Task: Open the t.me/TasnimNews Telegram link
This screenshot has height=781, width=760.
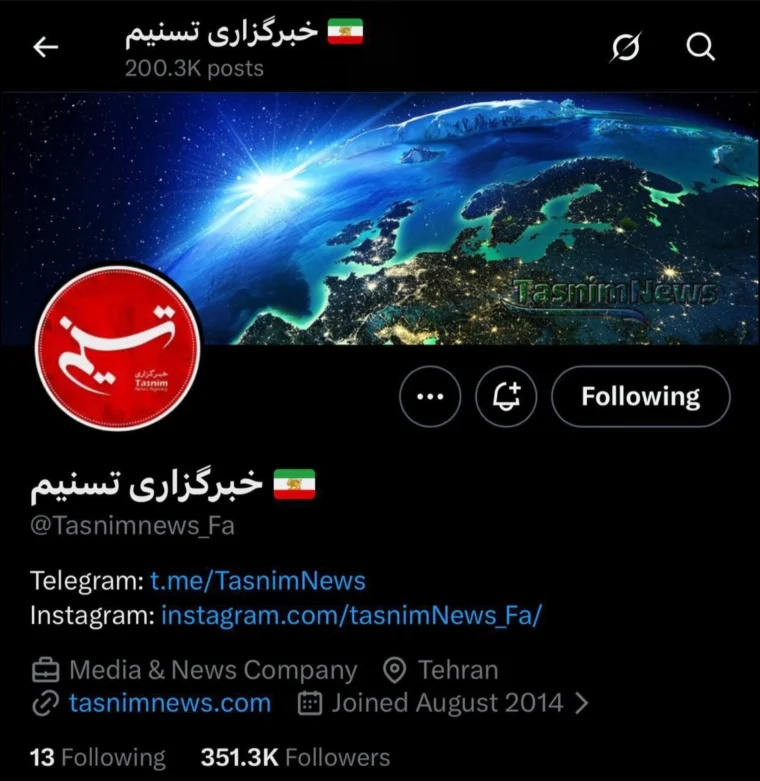Action: (258, 580)
